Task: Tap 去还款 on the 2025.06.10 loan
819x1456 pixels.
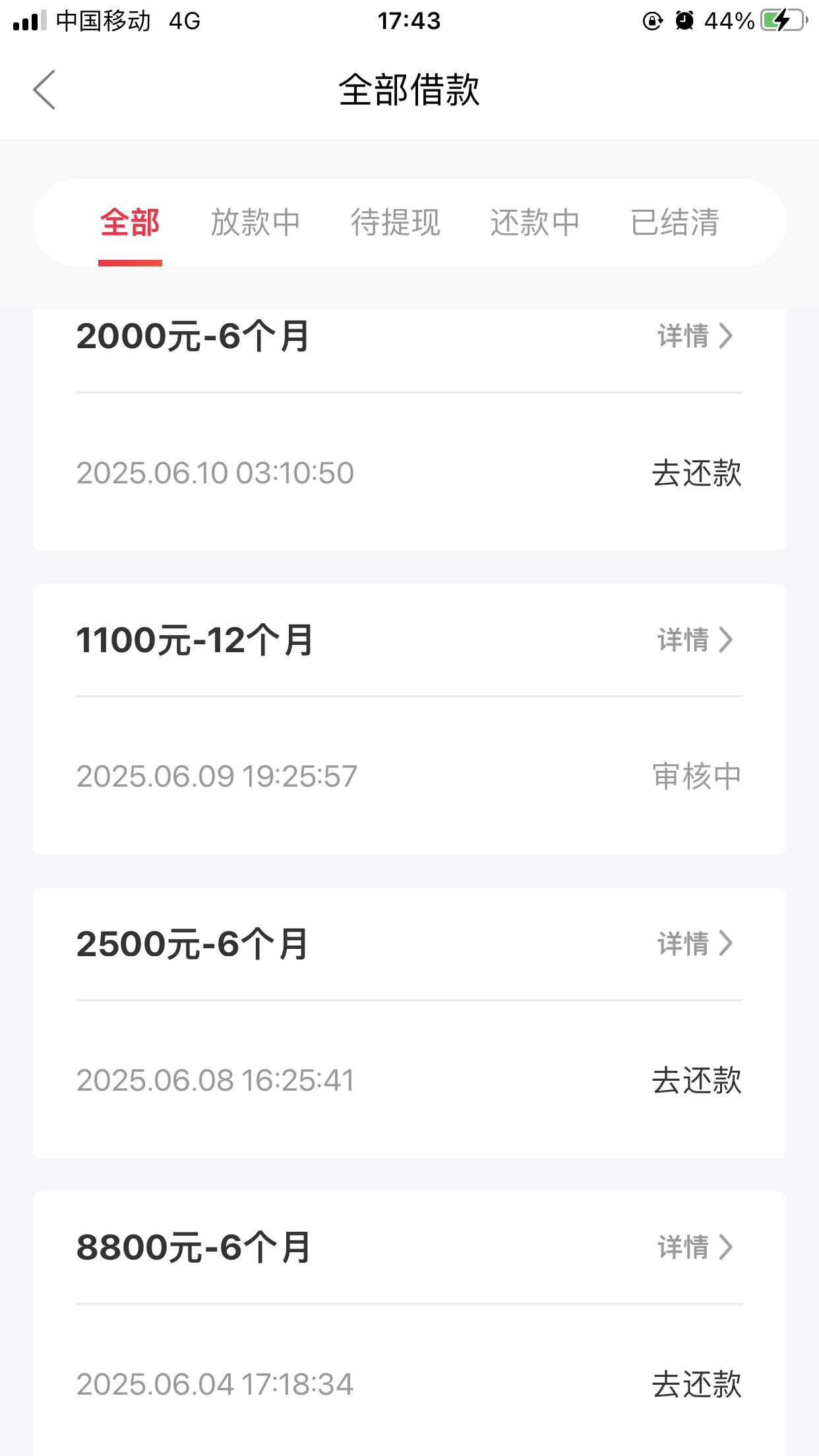Action: pyautogui.click(x=696, y=473)
